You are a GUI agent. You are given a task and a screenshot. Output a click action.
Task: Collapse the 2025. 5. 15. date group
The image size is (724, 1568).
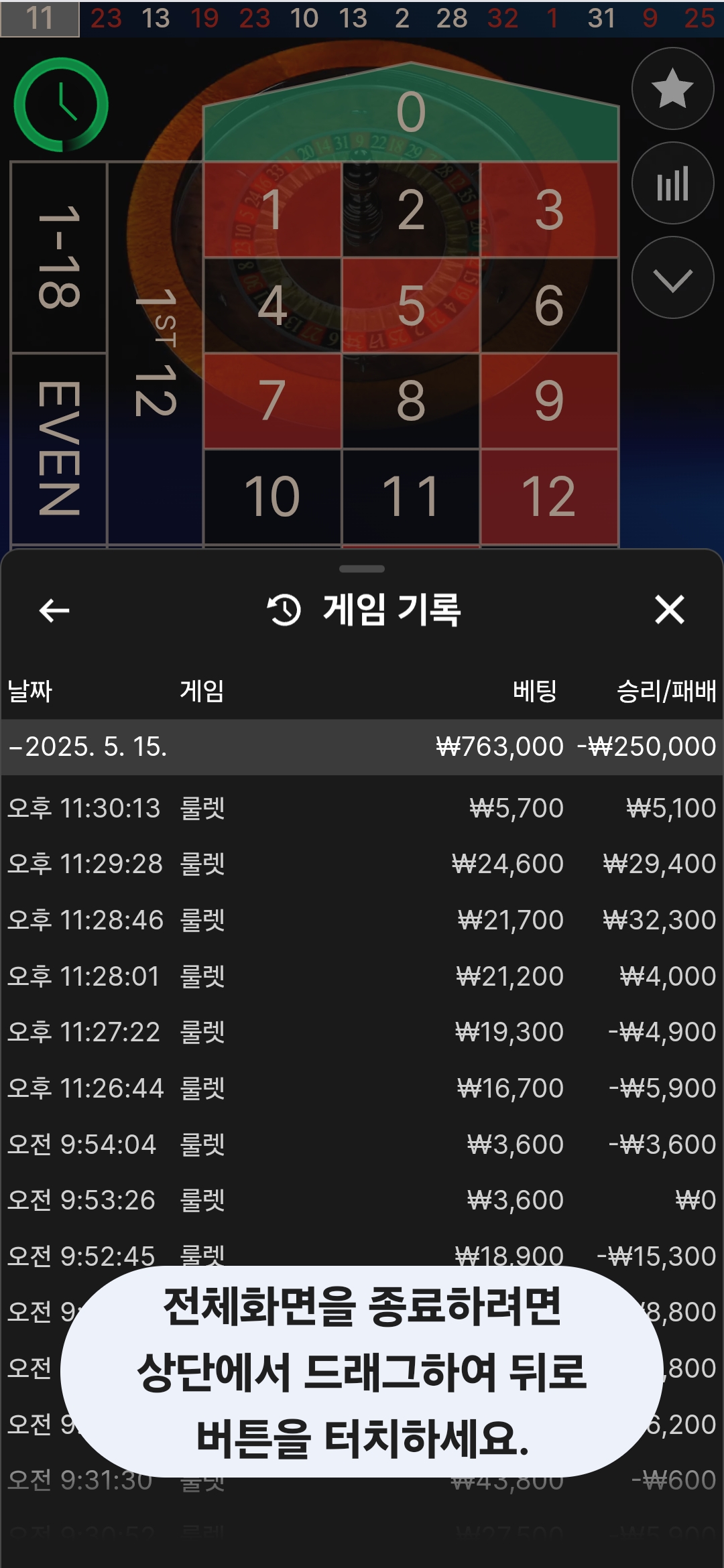362,746
